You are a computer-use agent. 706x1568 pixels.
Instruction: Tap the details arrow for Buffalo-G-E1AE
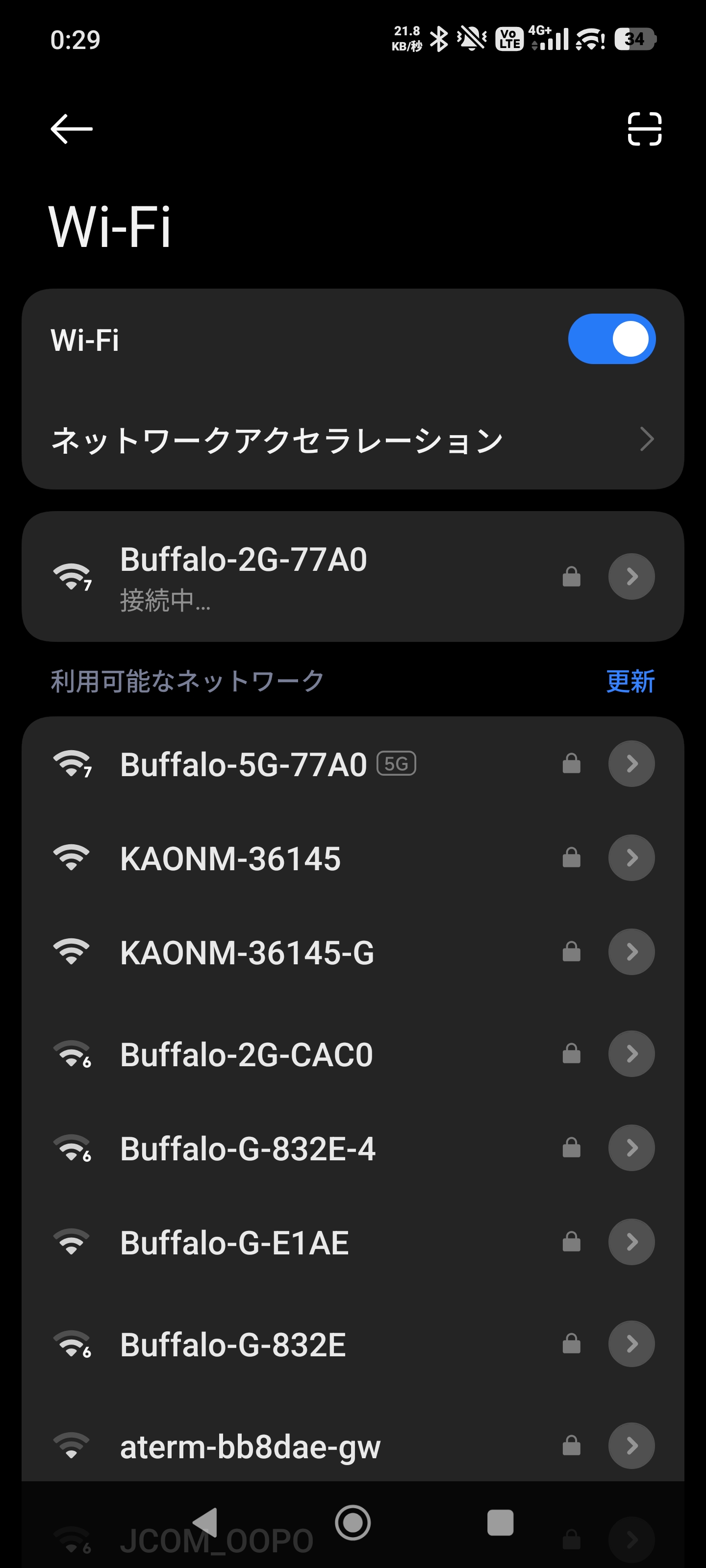pyautogui.click(x=631, y=1242)
